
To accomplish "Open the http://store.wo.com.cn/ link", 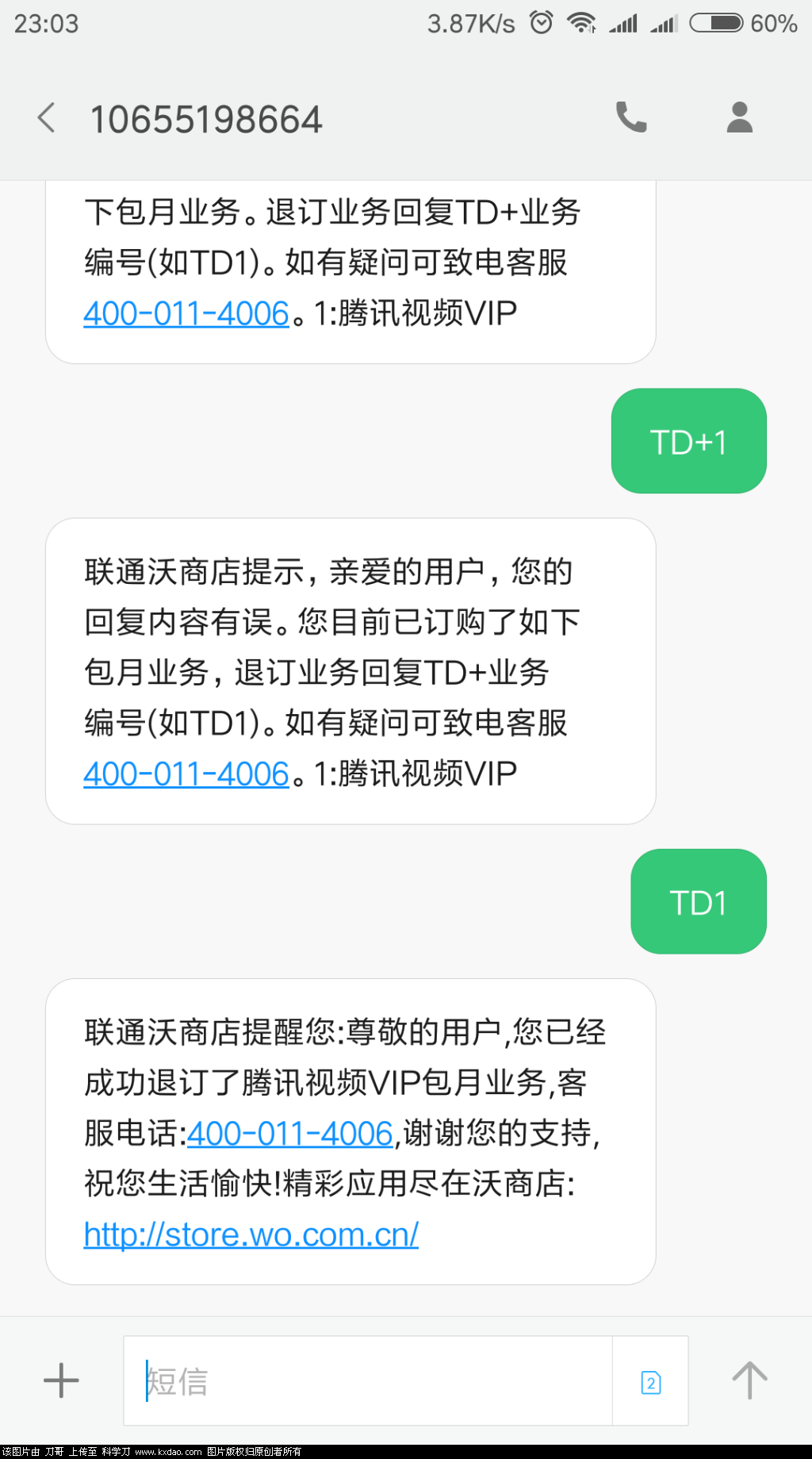I will coord(251,1234).
